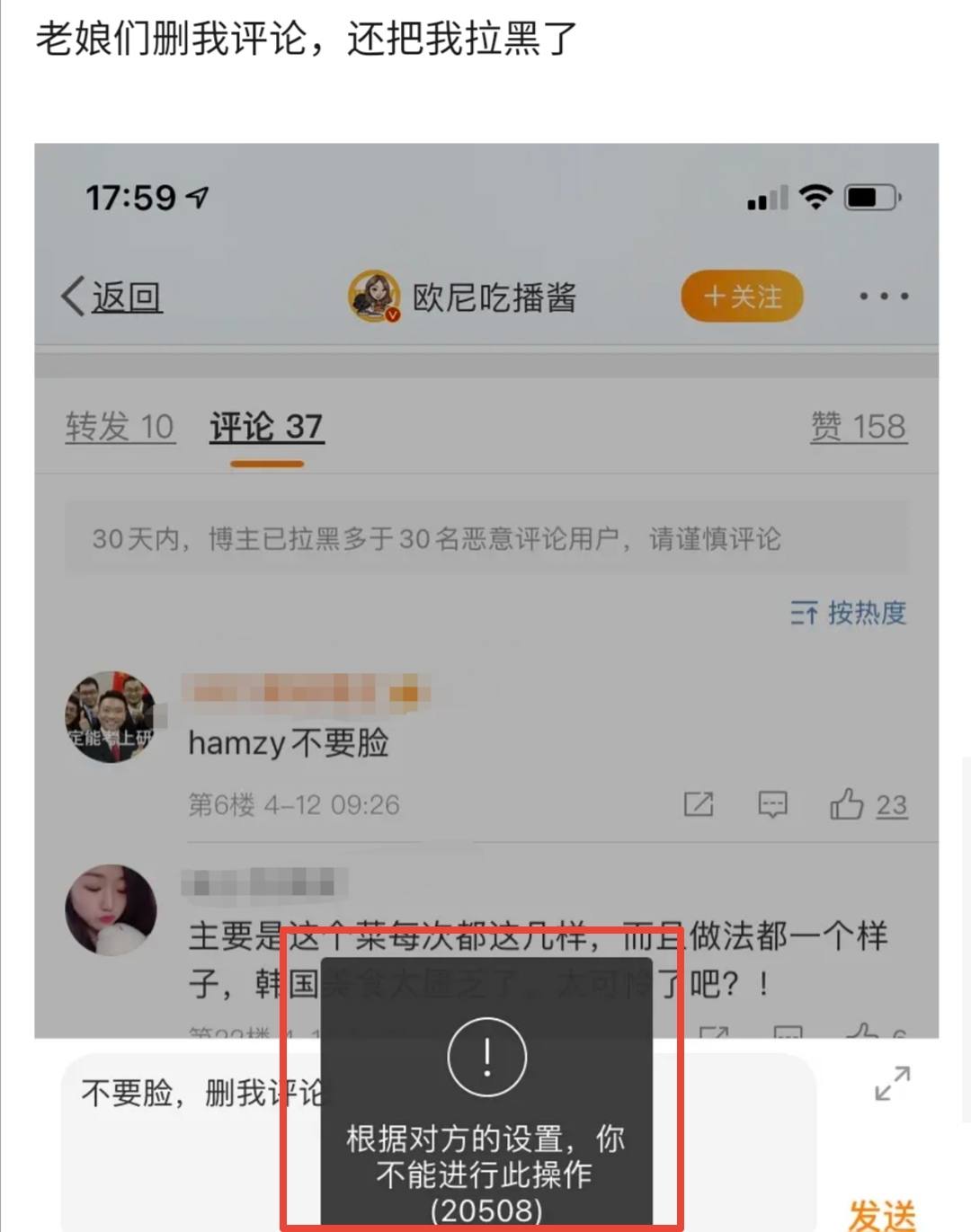Viewport: 971px width, 1232px height.
Task: Tap the back chevron before 返回
Action: 70,294
